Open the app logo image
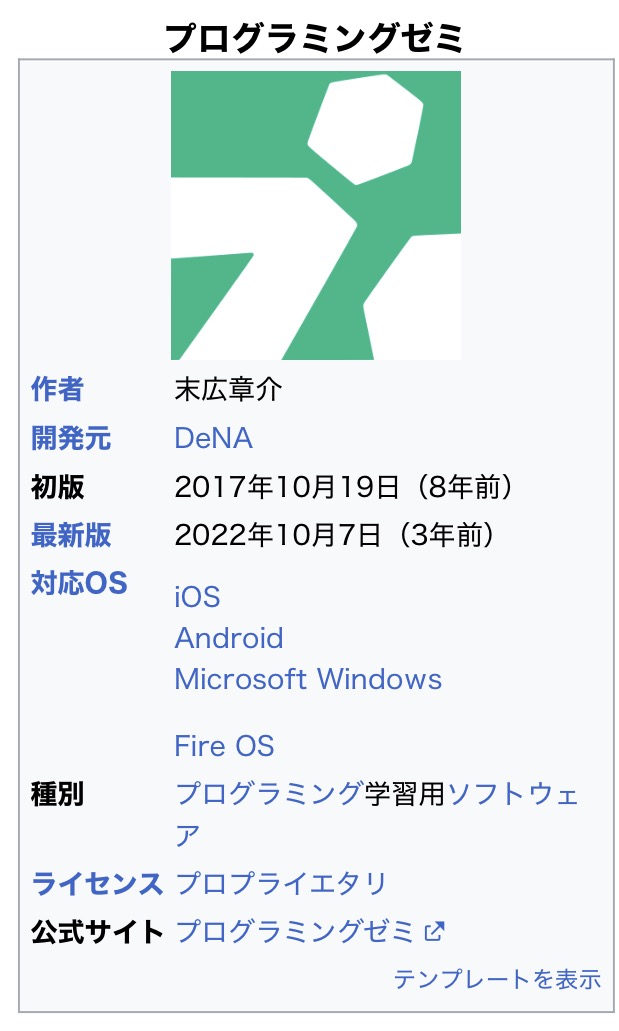The width and height of the screenshot is (619, 1031). (x=316, y=216)
